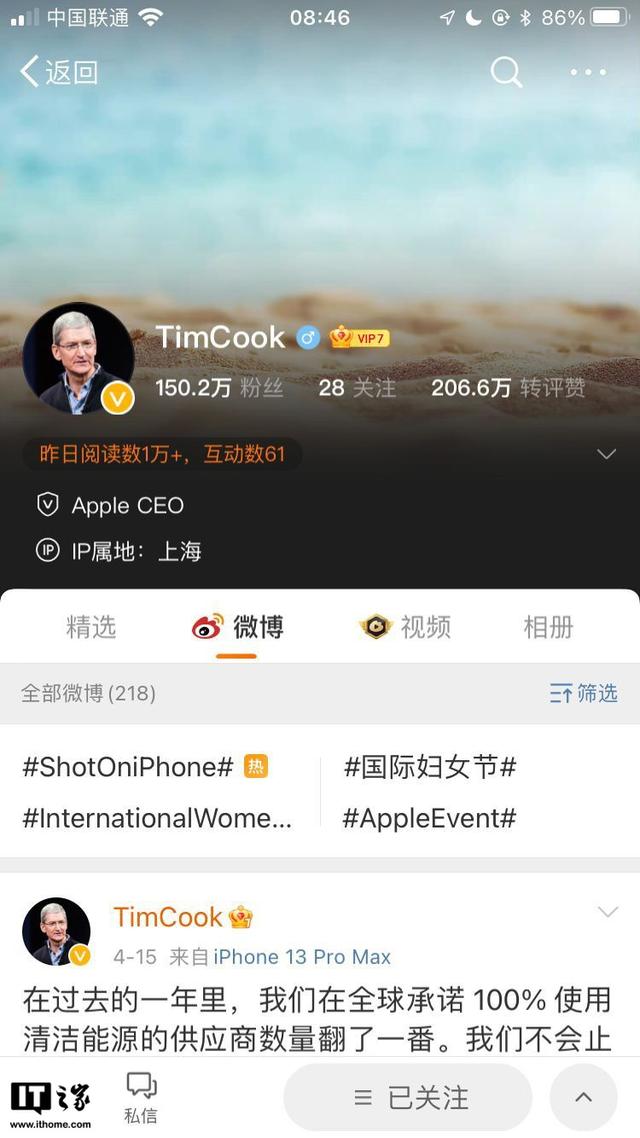Open the #国际妇女节# topic
640x1138 pixels.
pos(430,768)
